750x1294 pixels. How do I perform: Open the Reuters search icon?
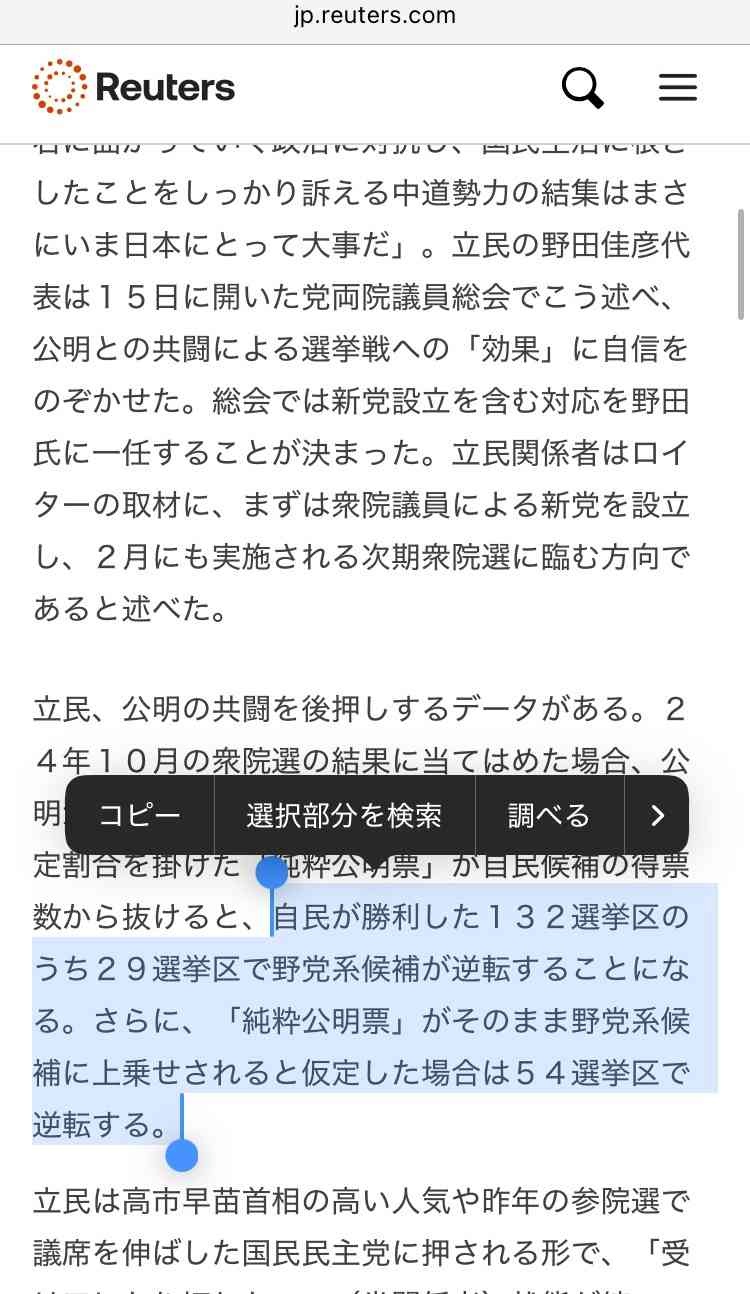click(582, 88)
